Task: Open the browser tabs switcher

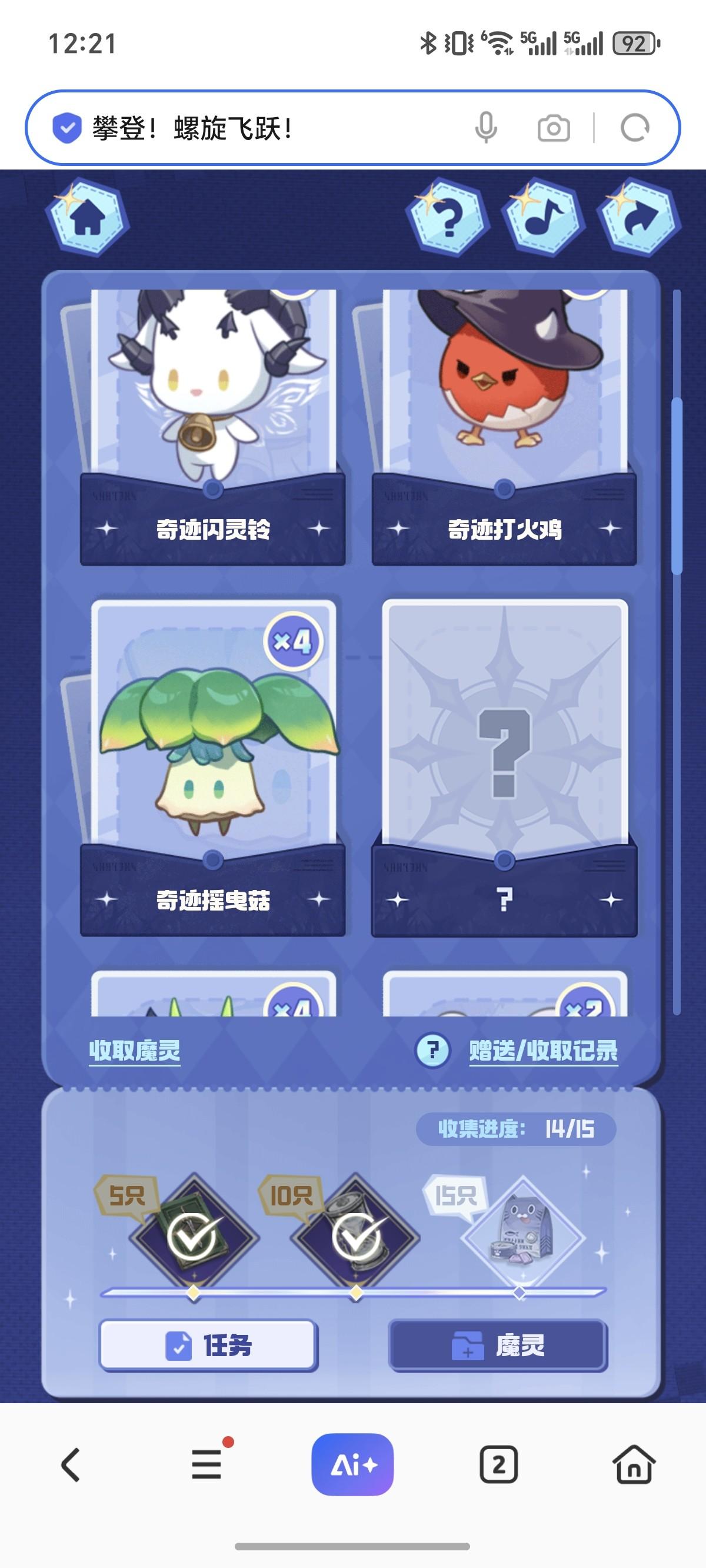Action: 498,1464
